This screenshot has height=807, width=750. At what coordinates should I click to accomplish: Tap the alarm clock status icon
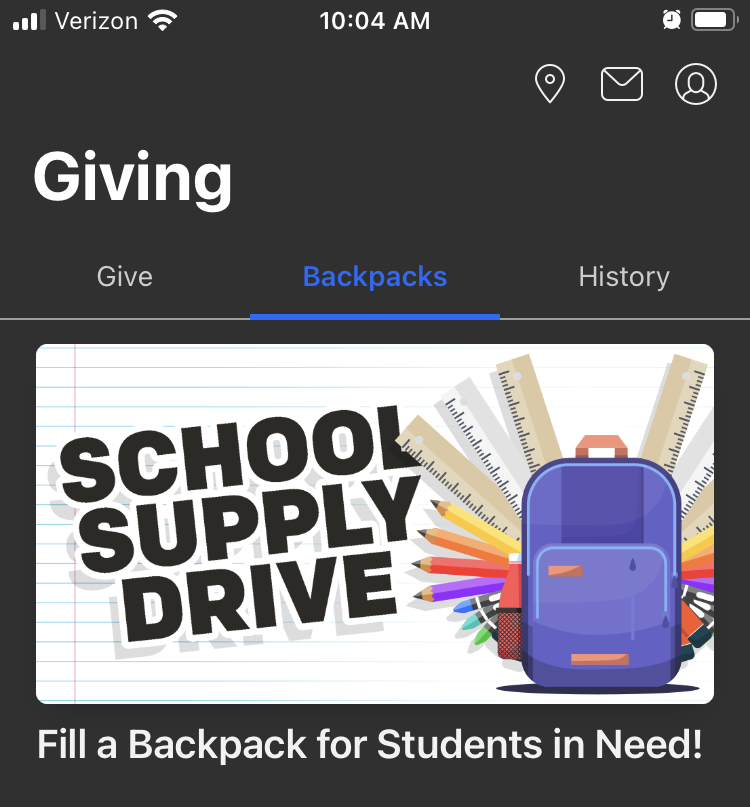tap(671, 18)
